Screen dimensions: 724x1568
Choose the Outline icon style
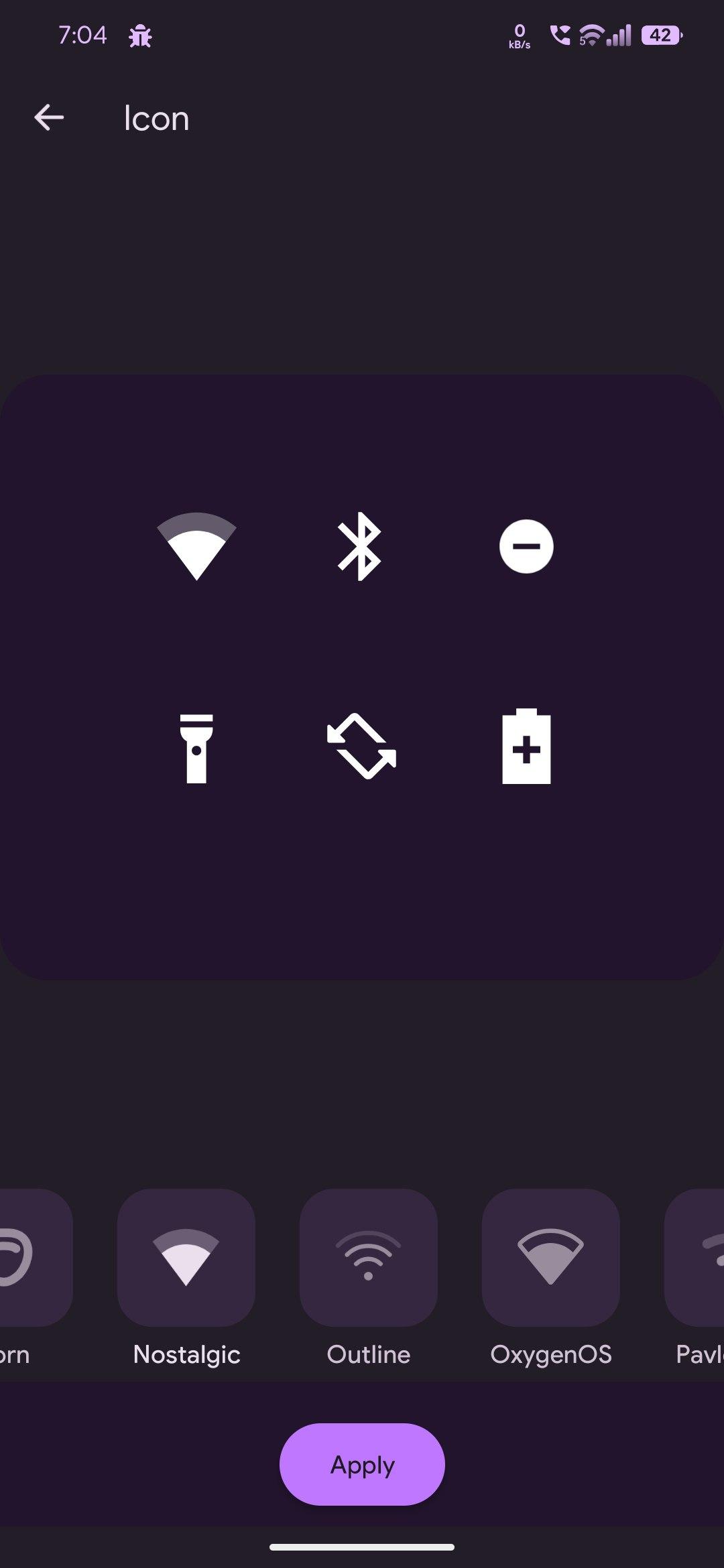point(368,1257)
